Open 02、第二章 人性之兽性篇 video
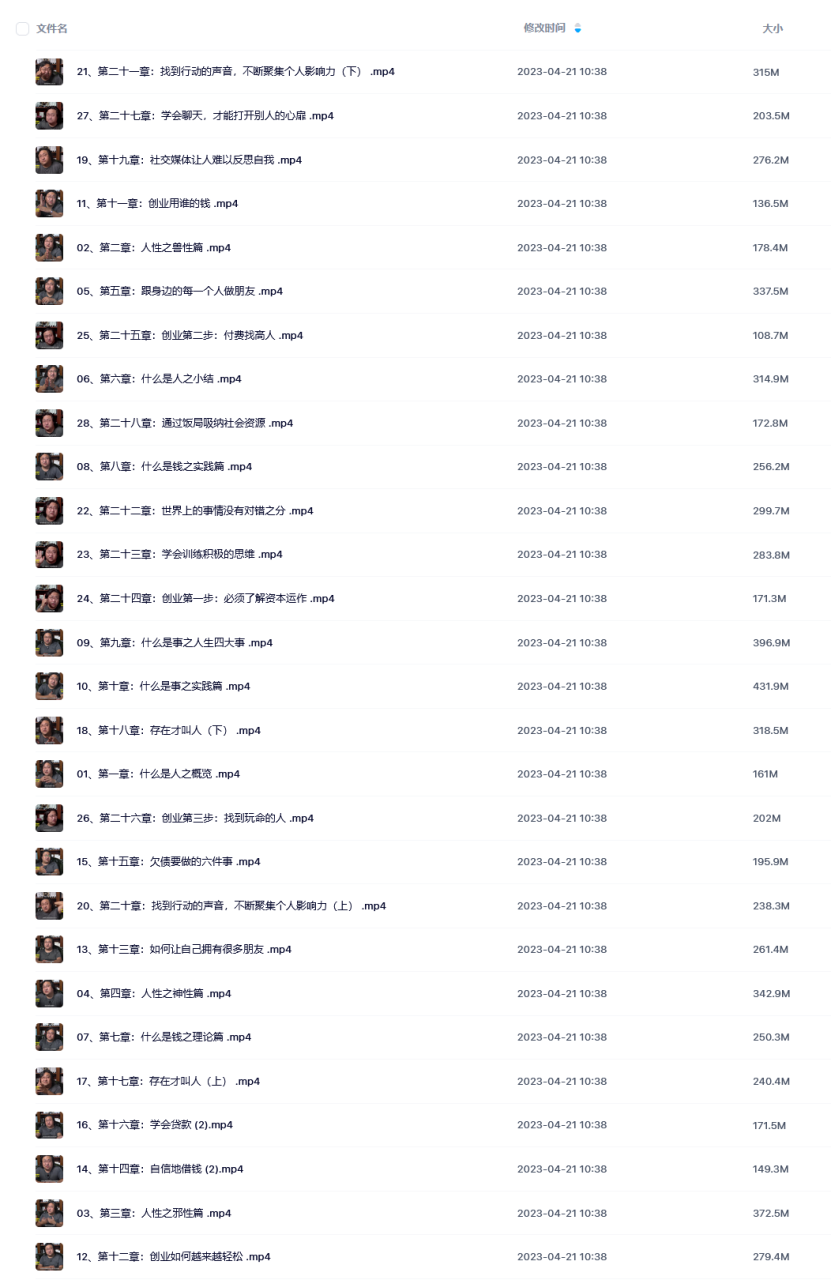The height and width of the screenshot is (1280, 831). pos(153,248)
